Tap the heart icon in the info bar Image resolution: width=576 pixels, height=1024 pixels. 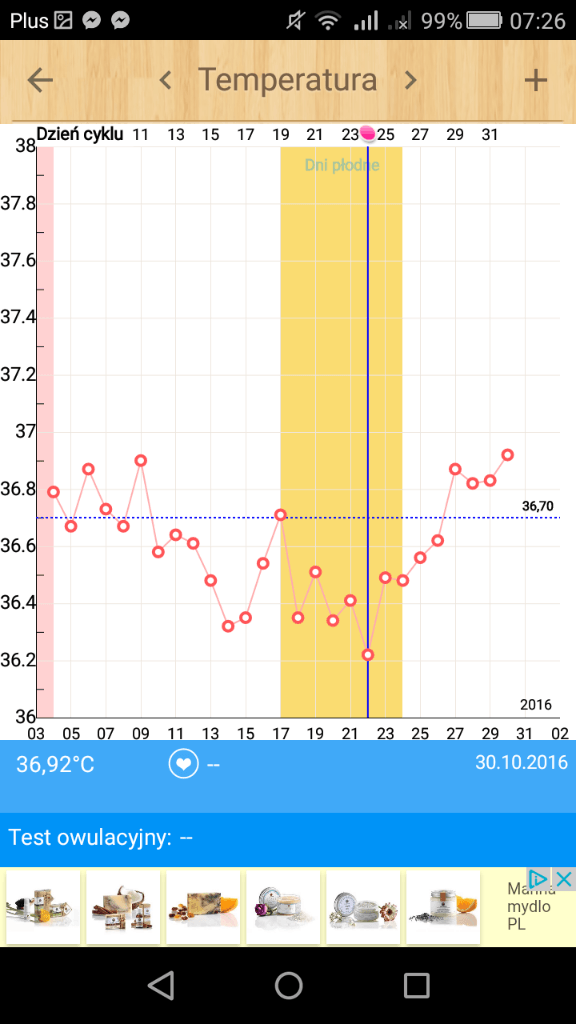(x=184, y=764)
